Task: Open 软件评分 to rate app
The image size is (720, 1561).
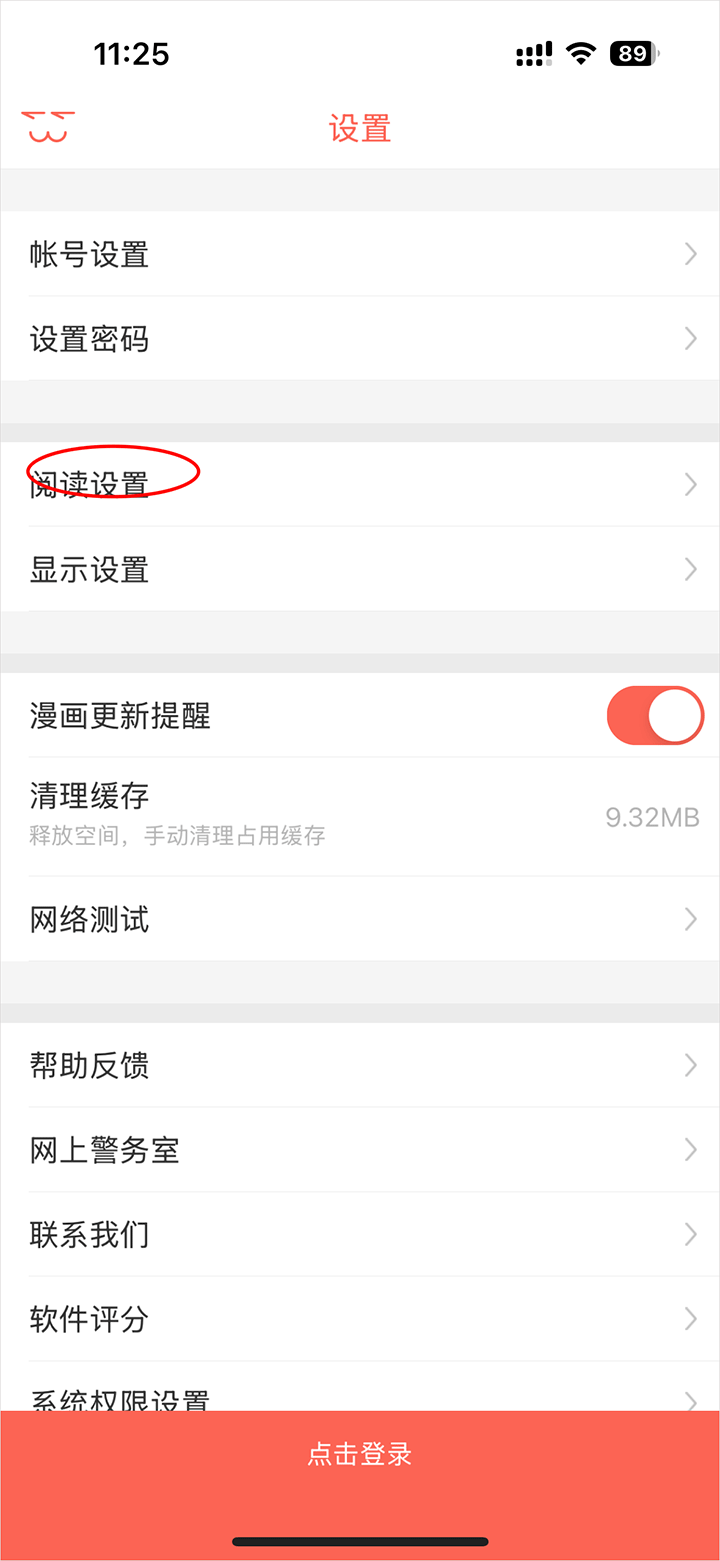Action: click(360, 1319)
